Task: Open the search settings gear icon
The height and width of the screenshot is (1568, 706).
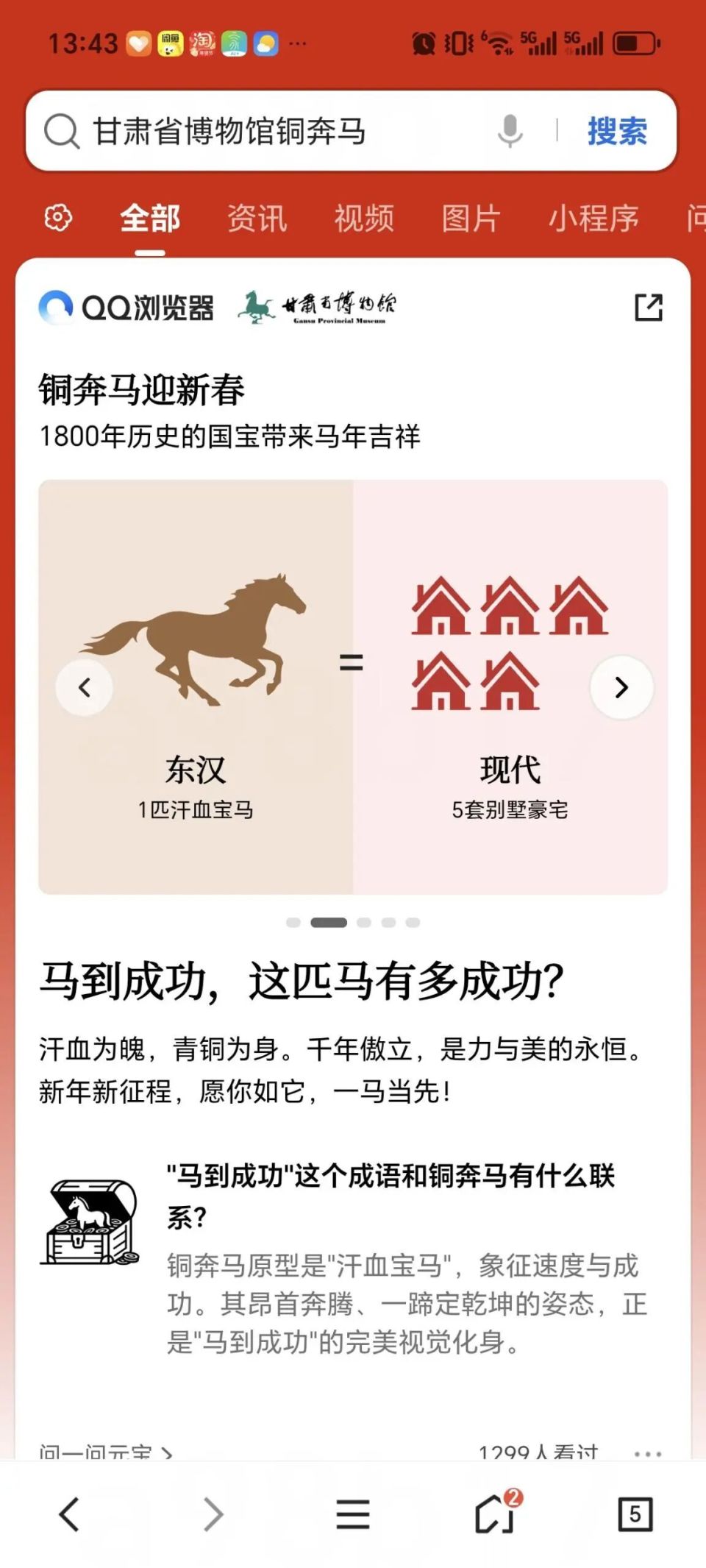Action: 59,218
